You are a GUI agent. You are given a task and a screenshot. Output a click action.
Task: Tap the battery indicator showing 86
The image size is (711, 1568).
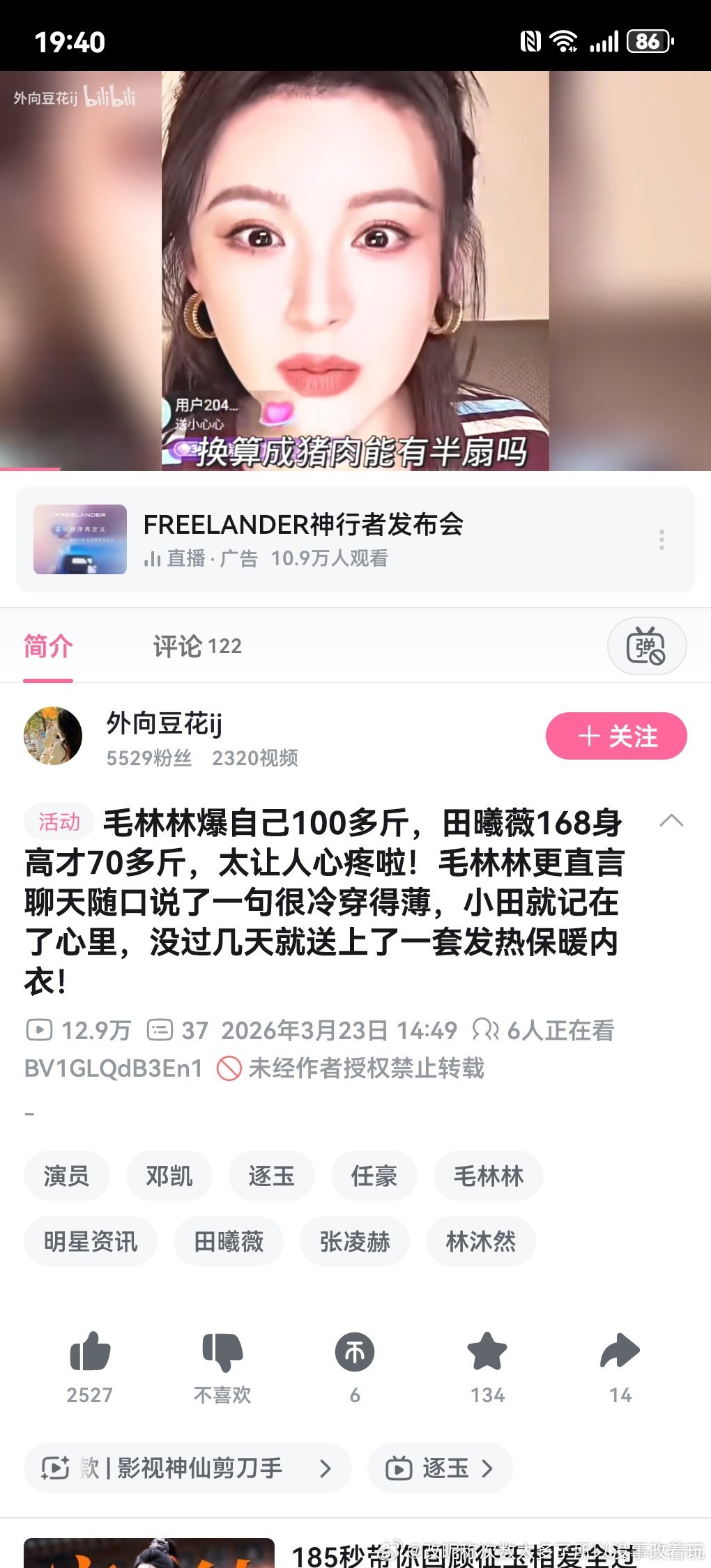[648, 42]
